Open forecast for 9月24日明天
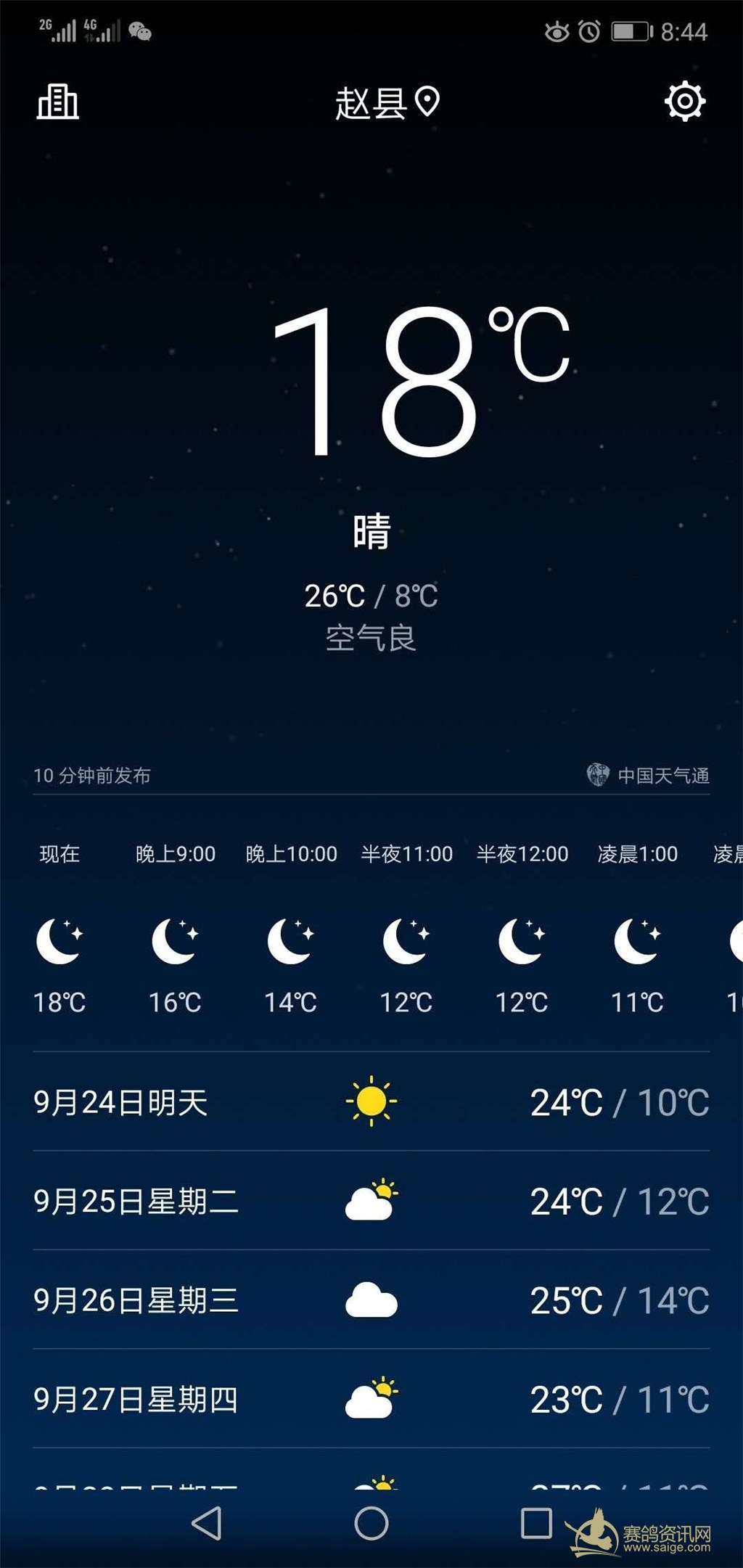Viewport: 743px width, 1568px height. click(371, 1101)
